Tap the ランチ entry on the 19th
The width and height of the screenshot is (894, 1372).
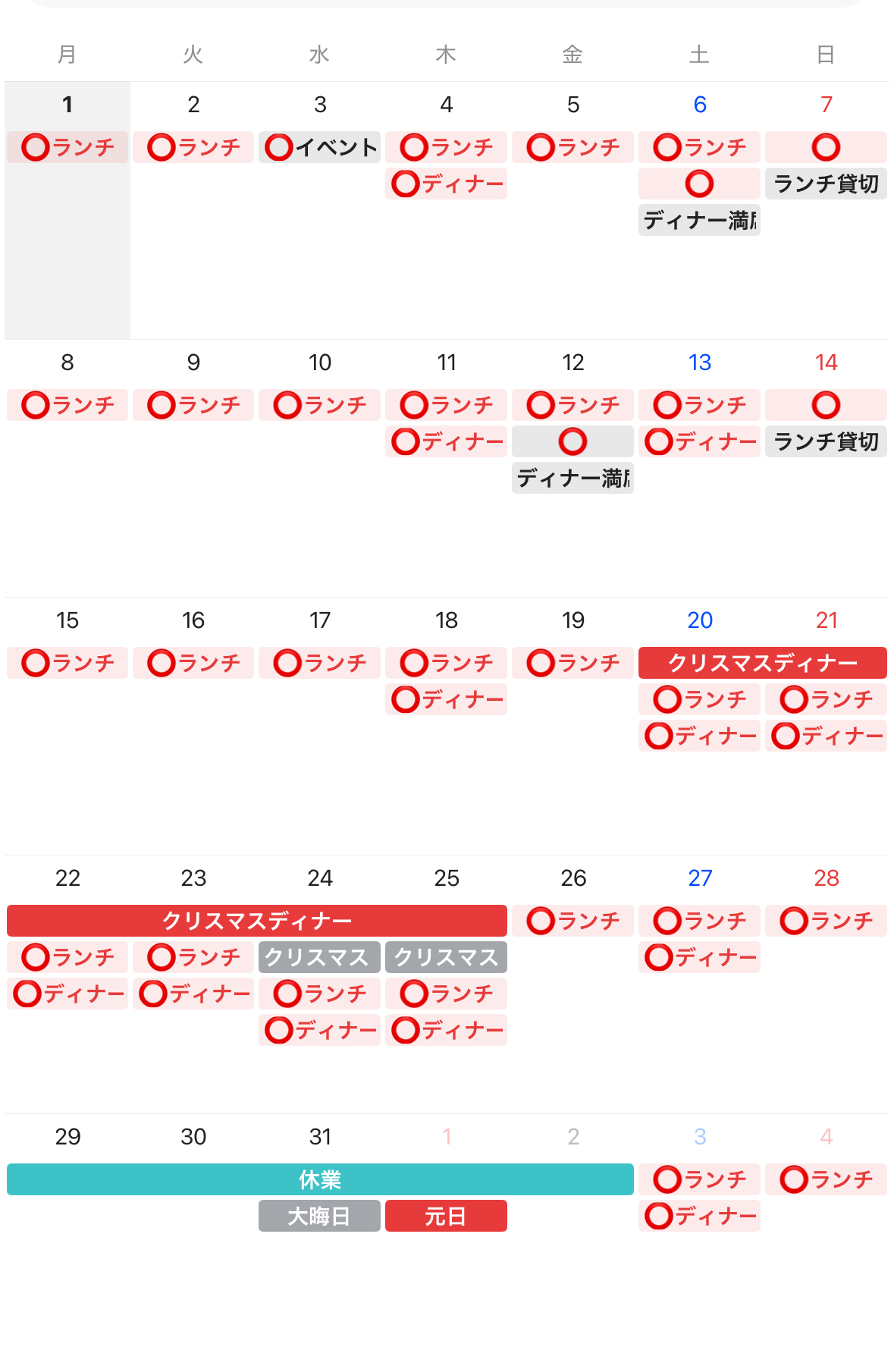[x=572, y=663]
